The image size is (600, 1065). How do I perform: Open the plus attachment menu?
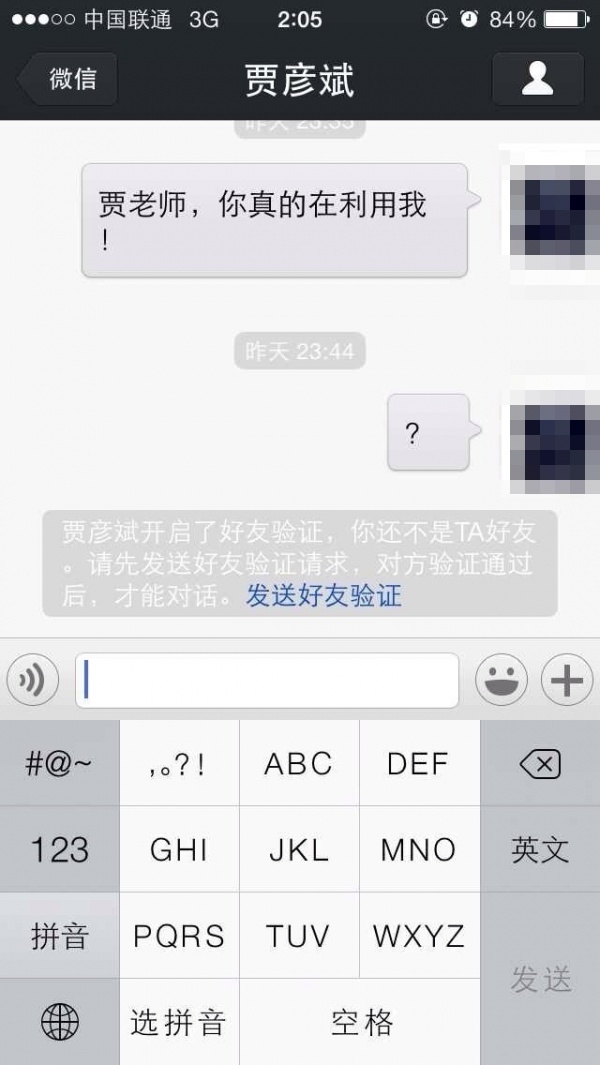click(566, 681)
